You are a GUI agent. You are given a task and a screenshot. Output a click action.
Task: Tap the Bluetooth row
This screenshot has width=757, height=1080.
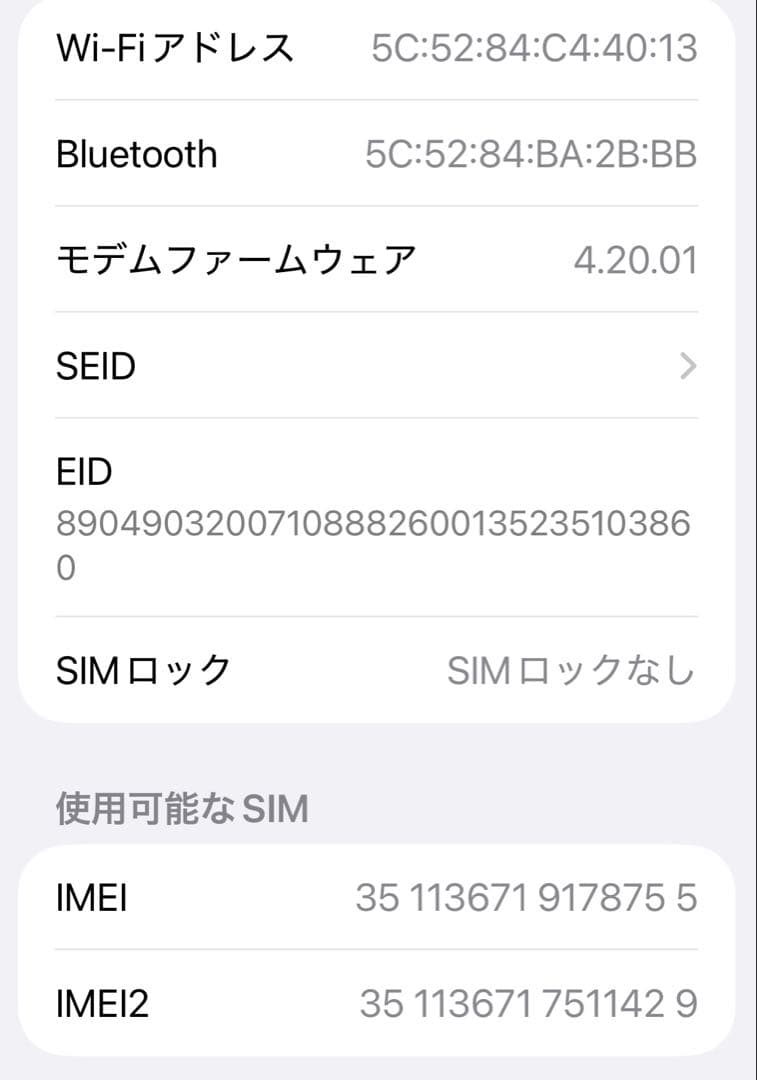tap(378, 153)
